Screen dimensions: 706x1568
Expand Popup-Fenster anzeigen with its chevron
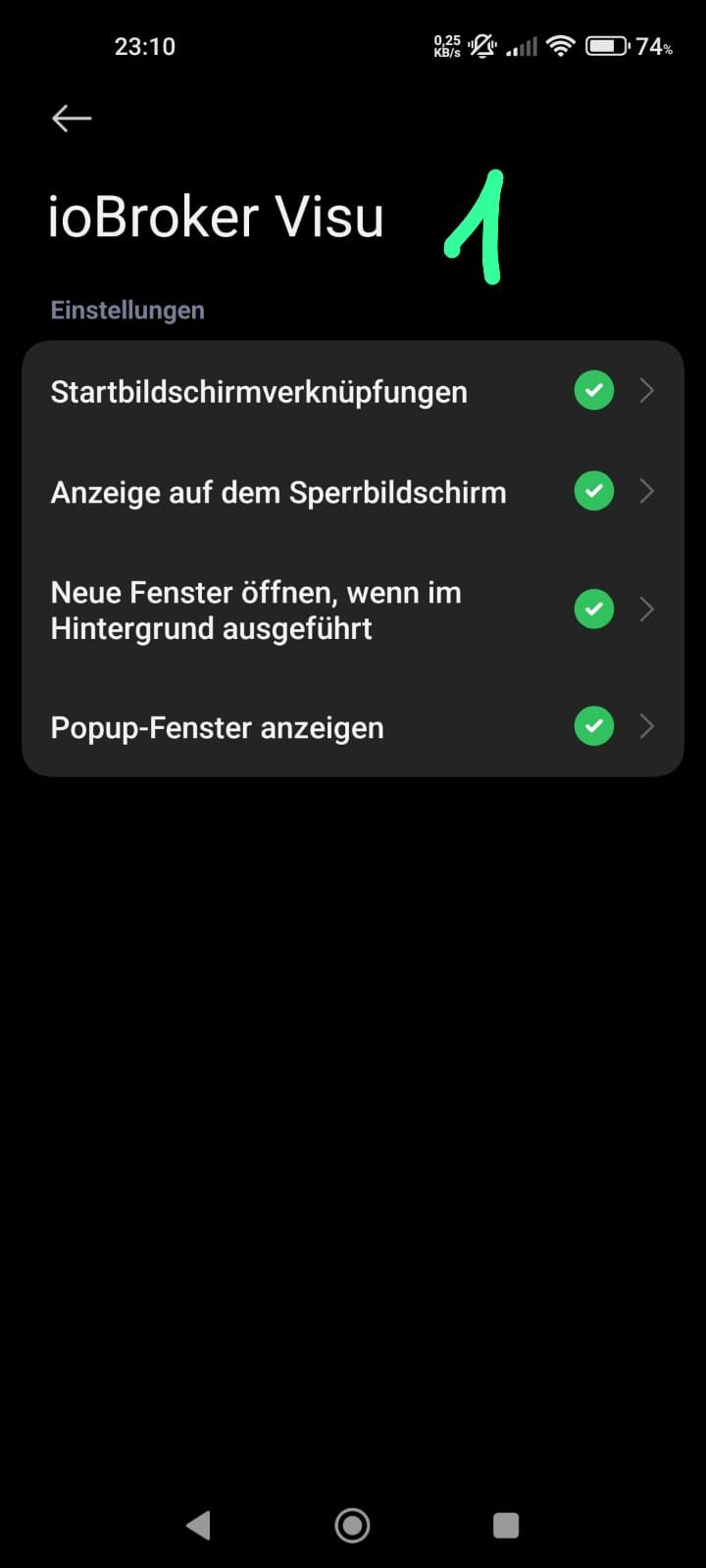646,726
